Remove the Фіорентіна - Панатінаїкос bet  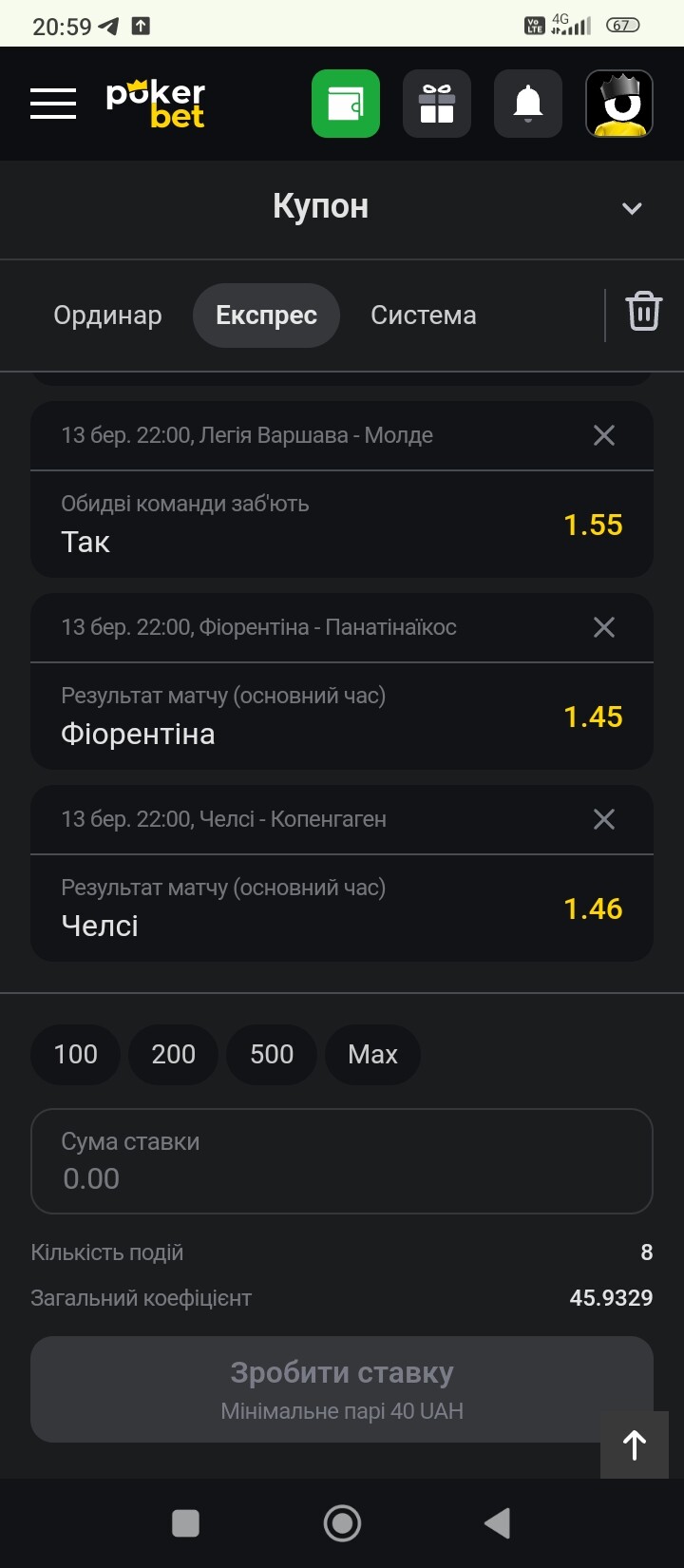click(604, 627)
